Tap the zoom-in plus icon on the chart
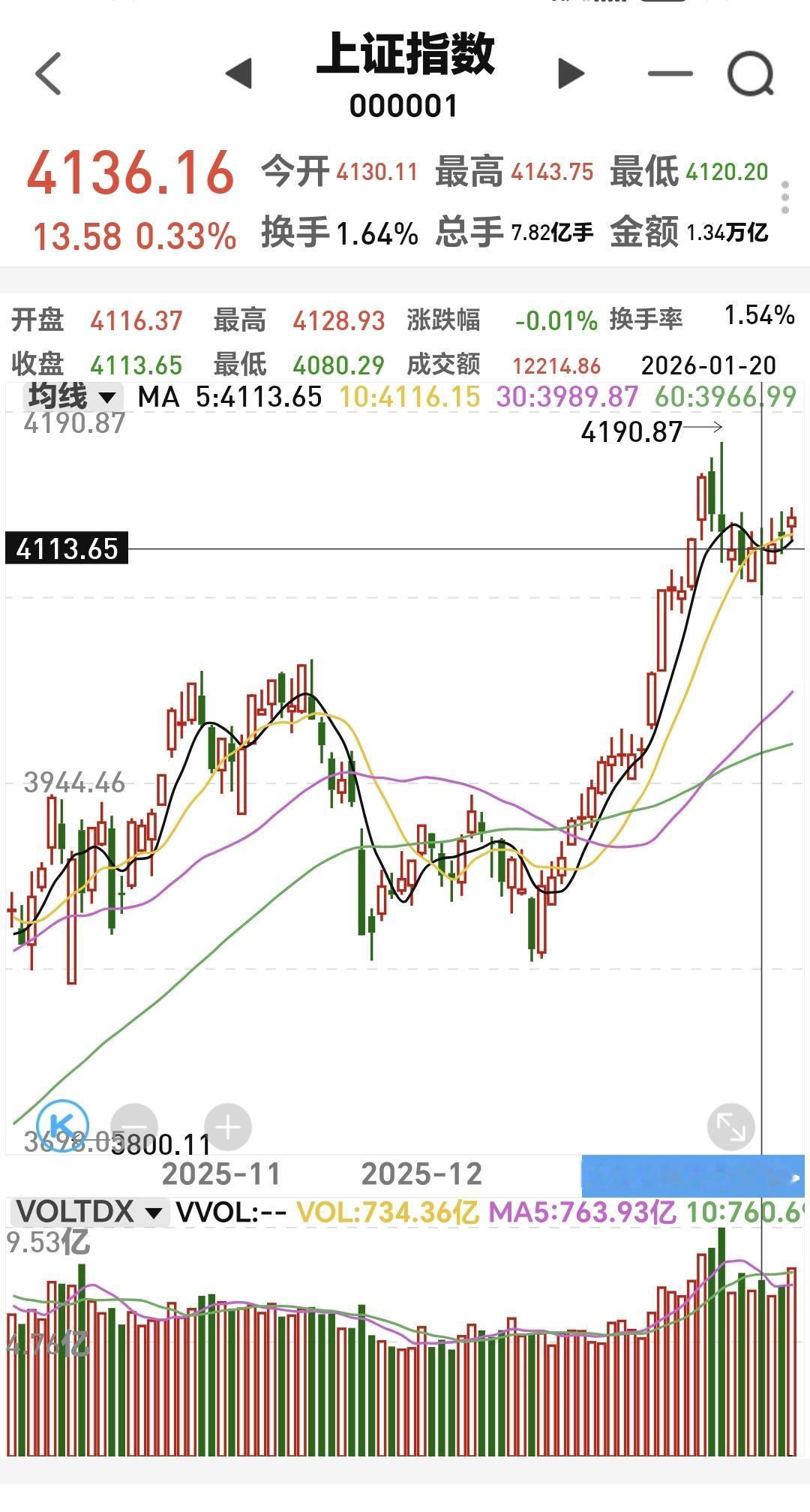Viewport: 810px width, 1512px height. (x=226, y=1126)
